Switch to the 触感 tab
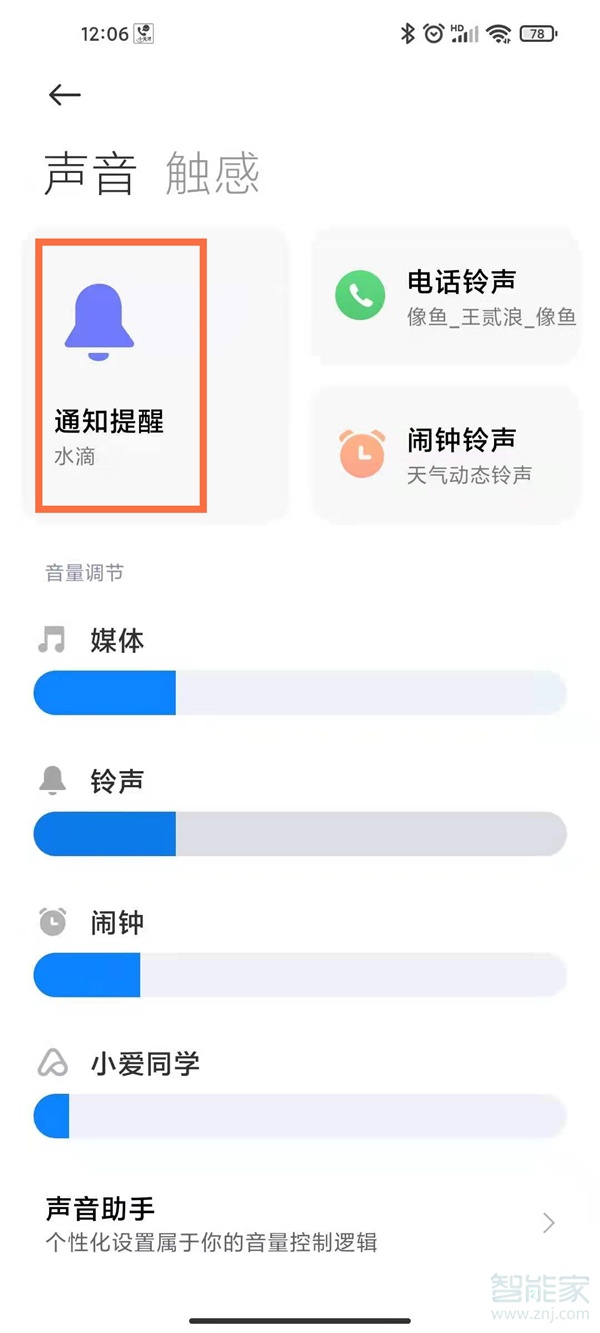Viewport: 600px width, 1333px height. click(212, 172)
